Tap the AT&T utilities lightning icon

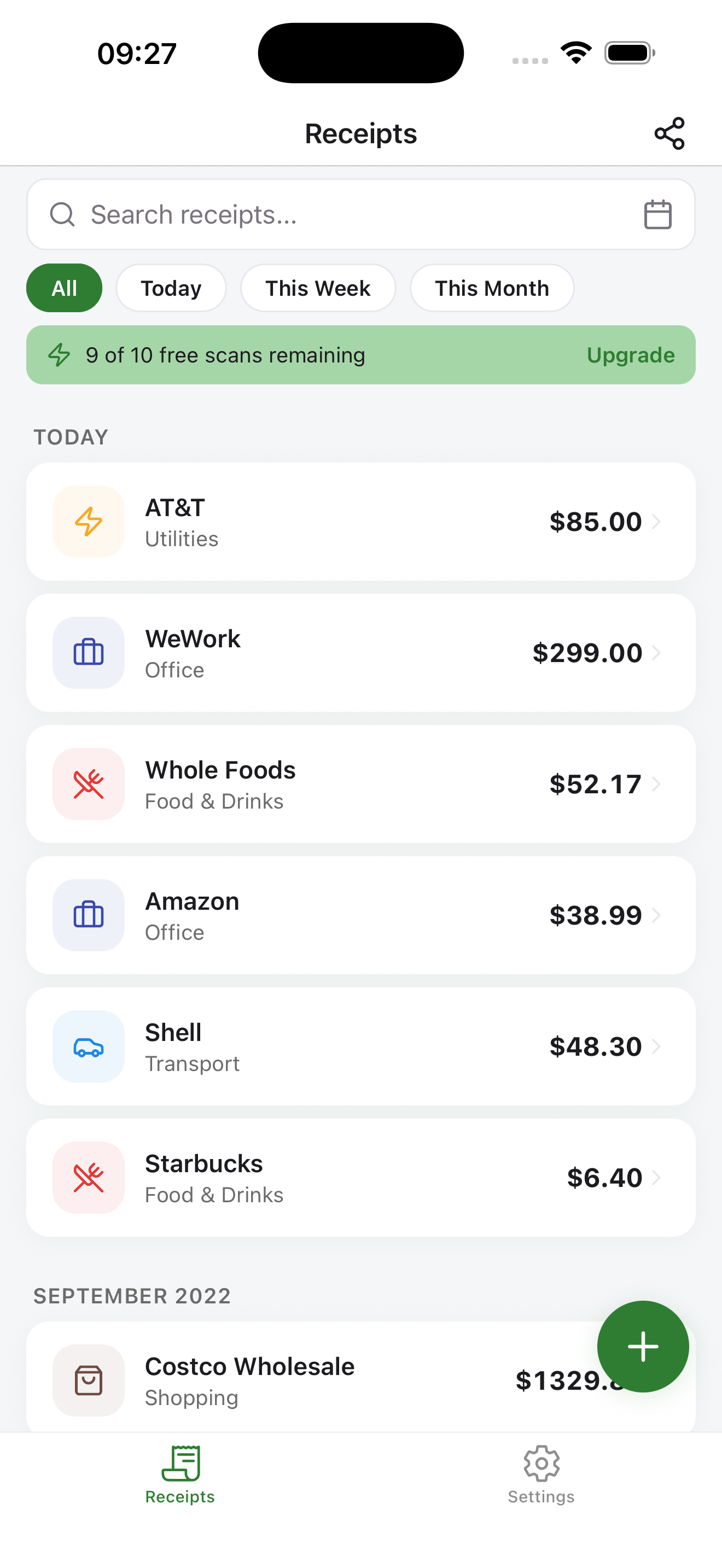coord(88,521)
